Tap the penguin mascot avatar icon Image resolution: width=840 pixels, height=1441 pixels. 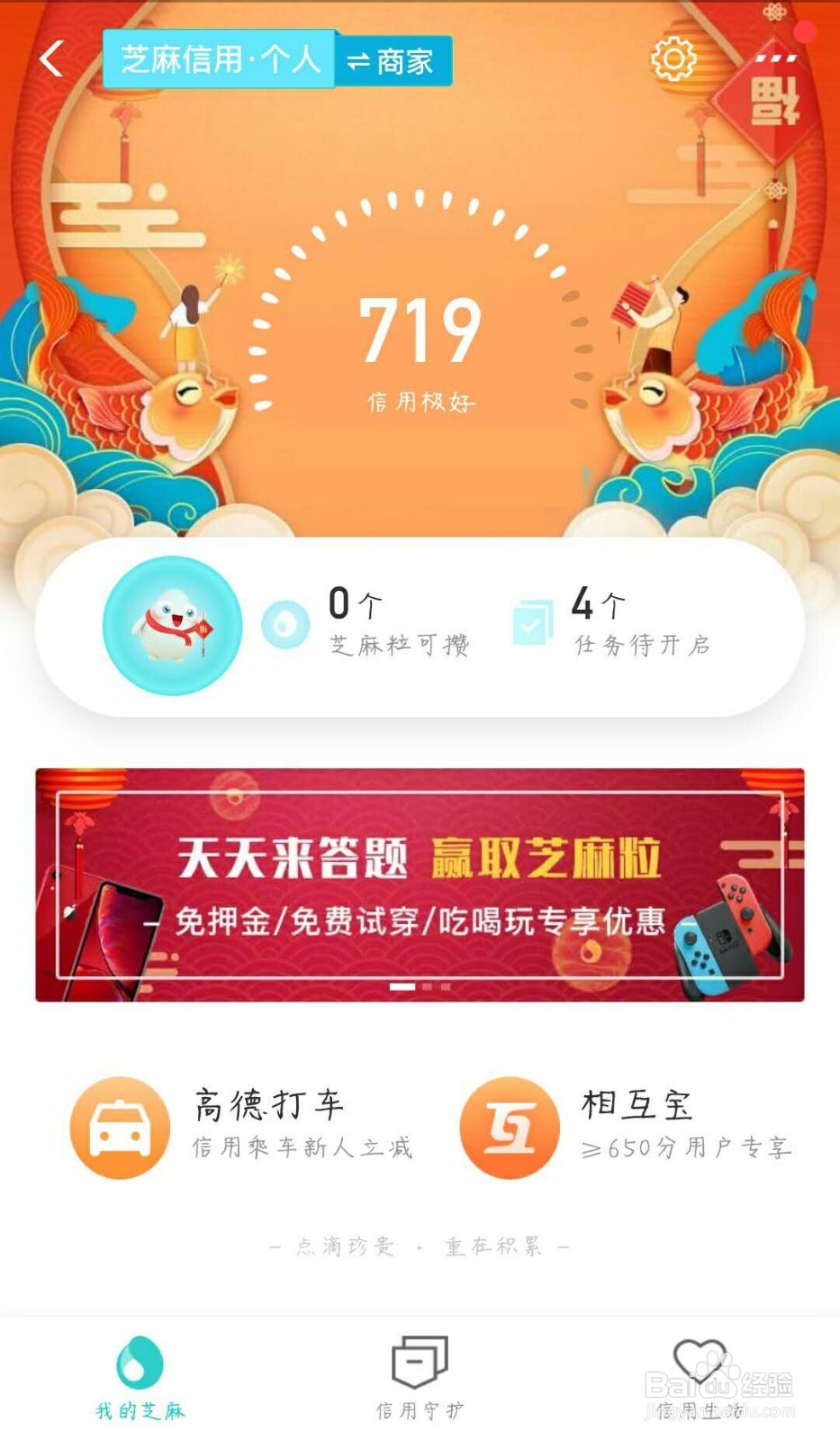[x=173, y=624]
